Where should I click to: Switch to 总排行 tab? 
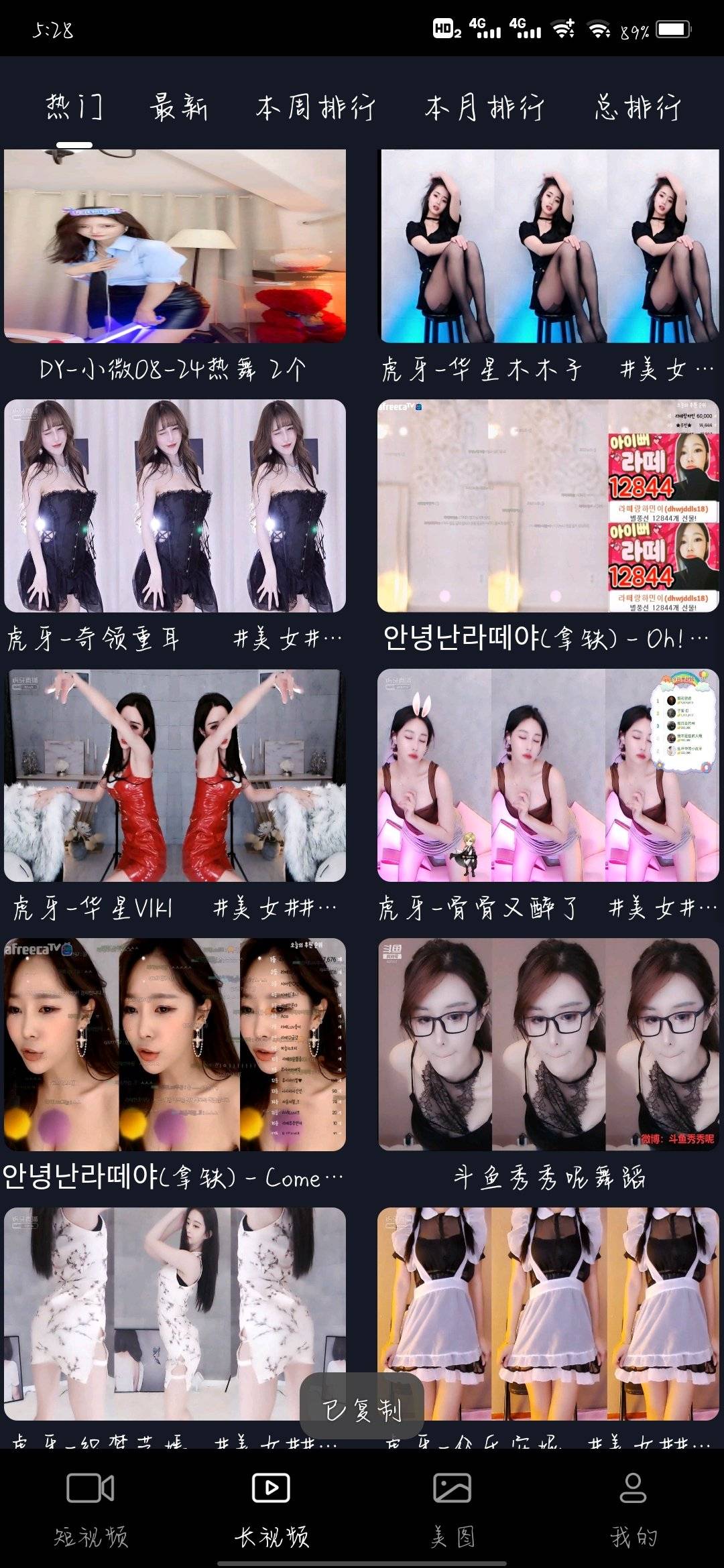638,107
